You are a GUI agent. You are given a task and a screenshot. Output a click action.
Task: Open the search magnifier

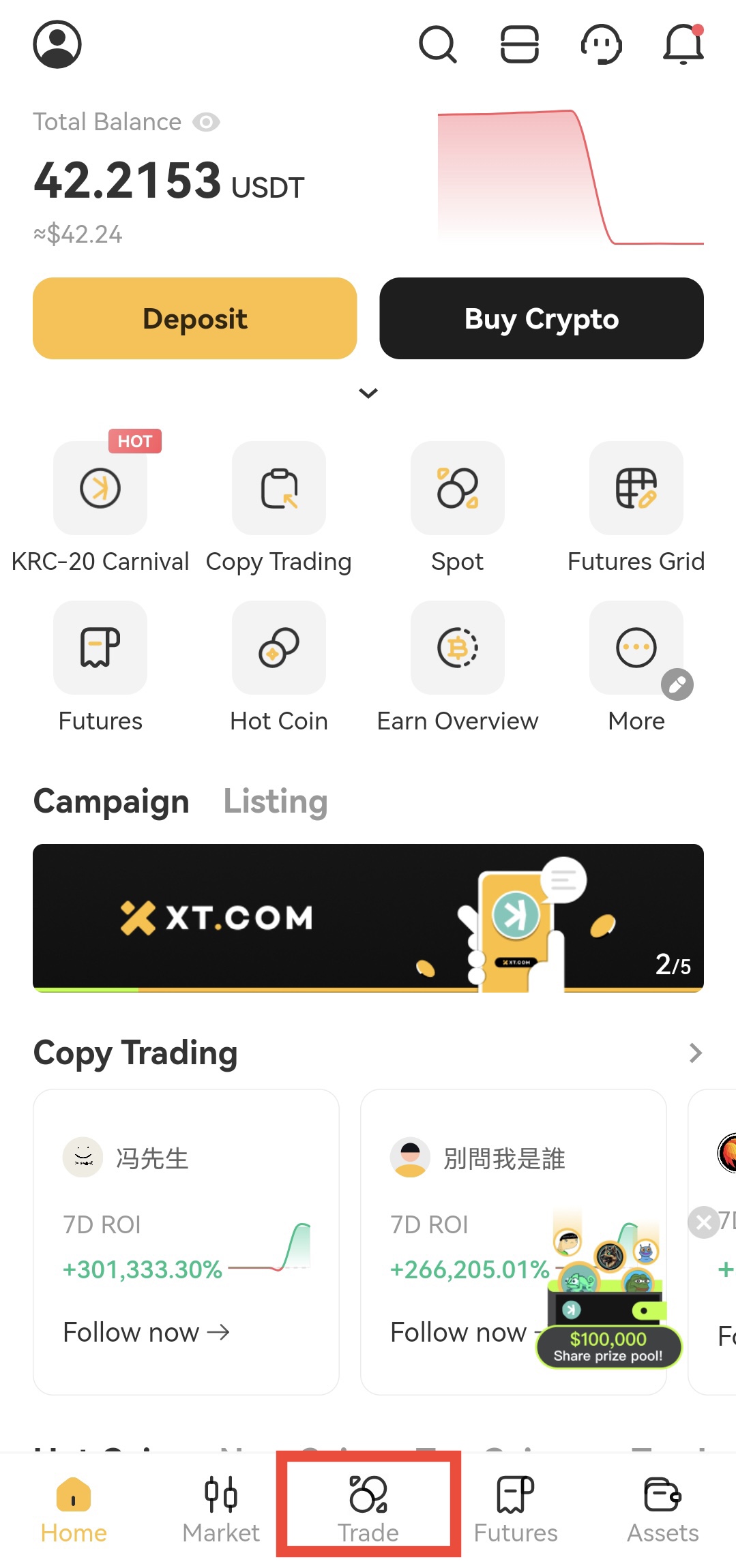[437, 44]
